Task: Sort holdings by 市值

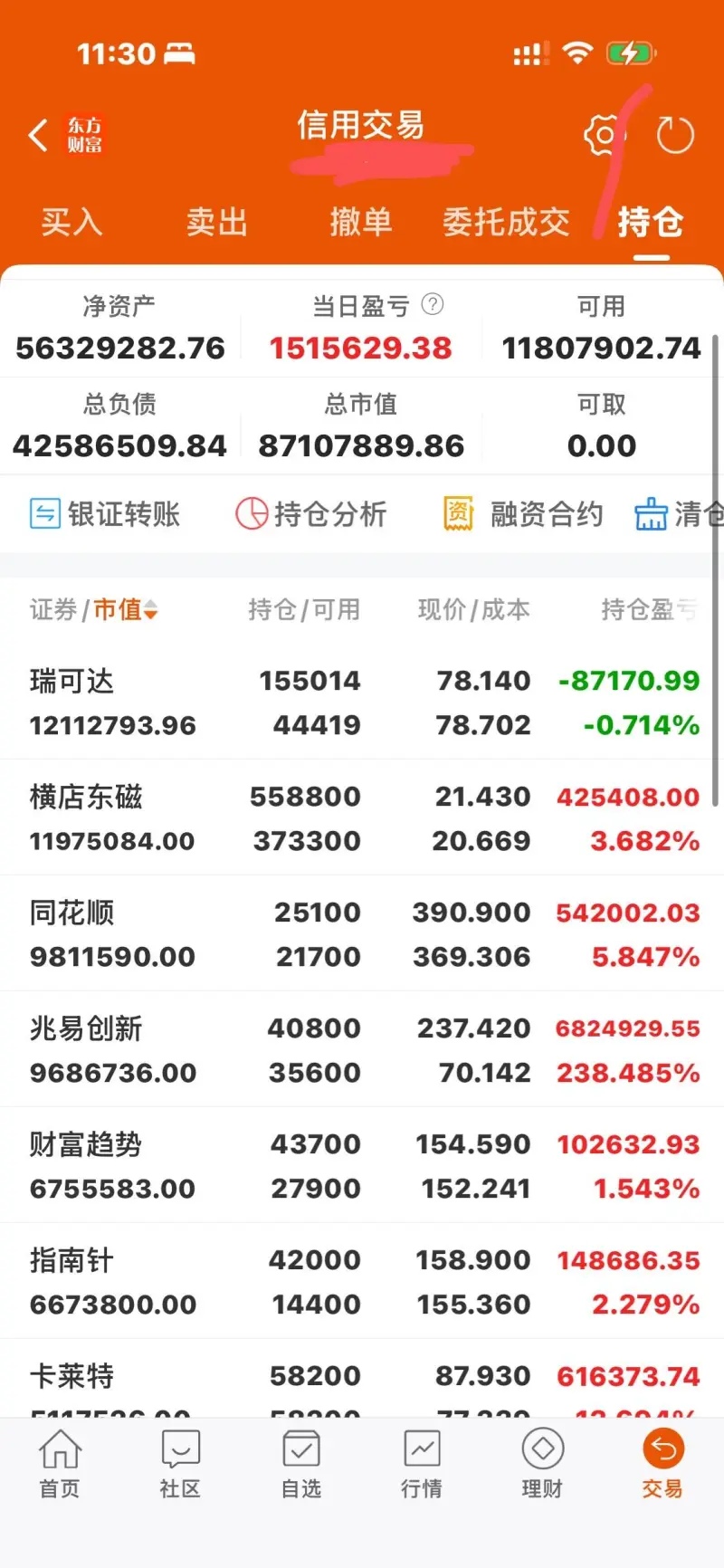Action: pos(126,610)
